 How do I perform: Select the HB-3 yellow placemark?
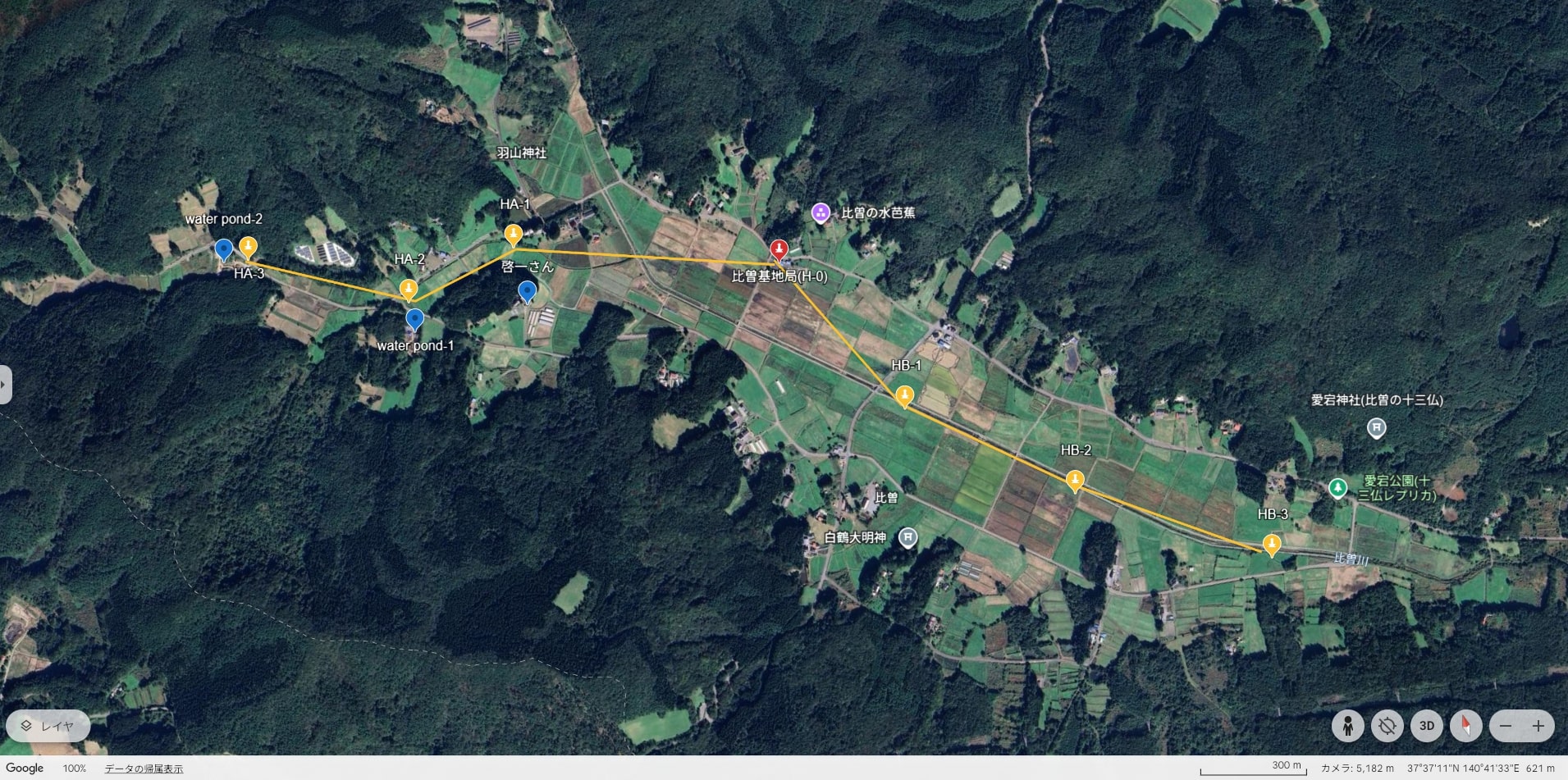(x=1271, y=545)
